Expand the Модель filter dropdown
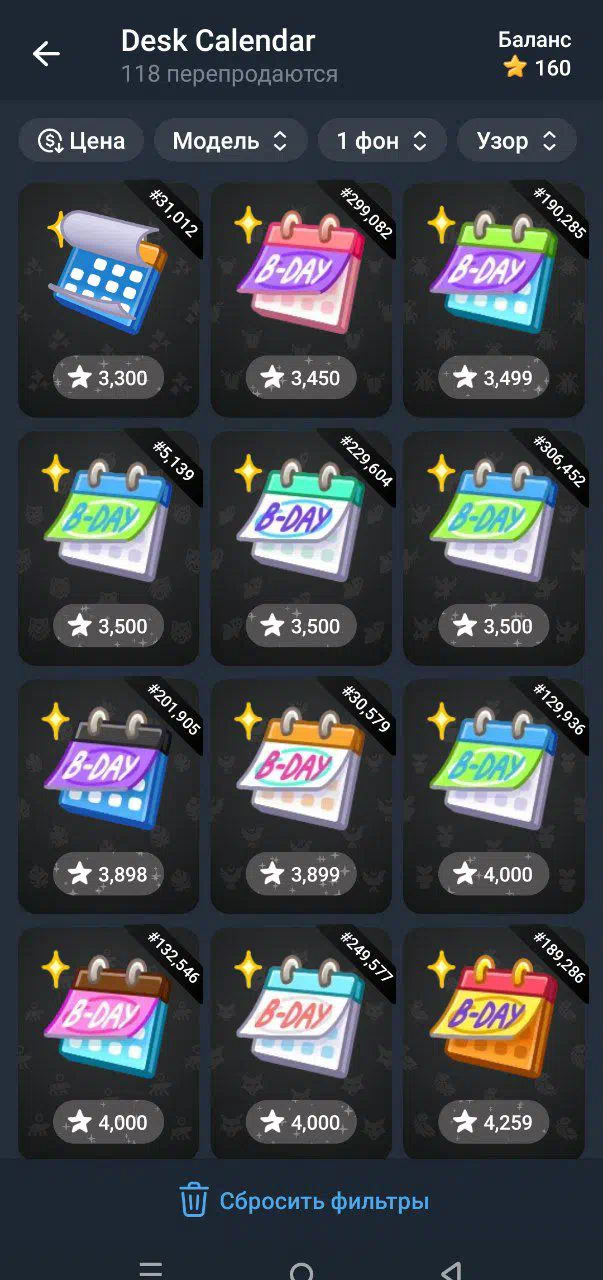Image resolution: width=603 pixels, height=1280 pixels. 231,141
